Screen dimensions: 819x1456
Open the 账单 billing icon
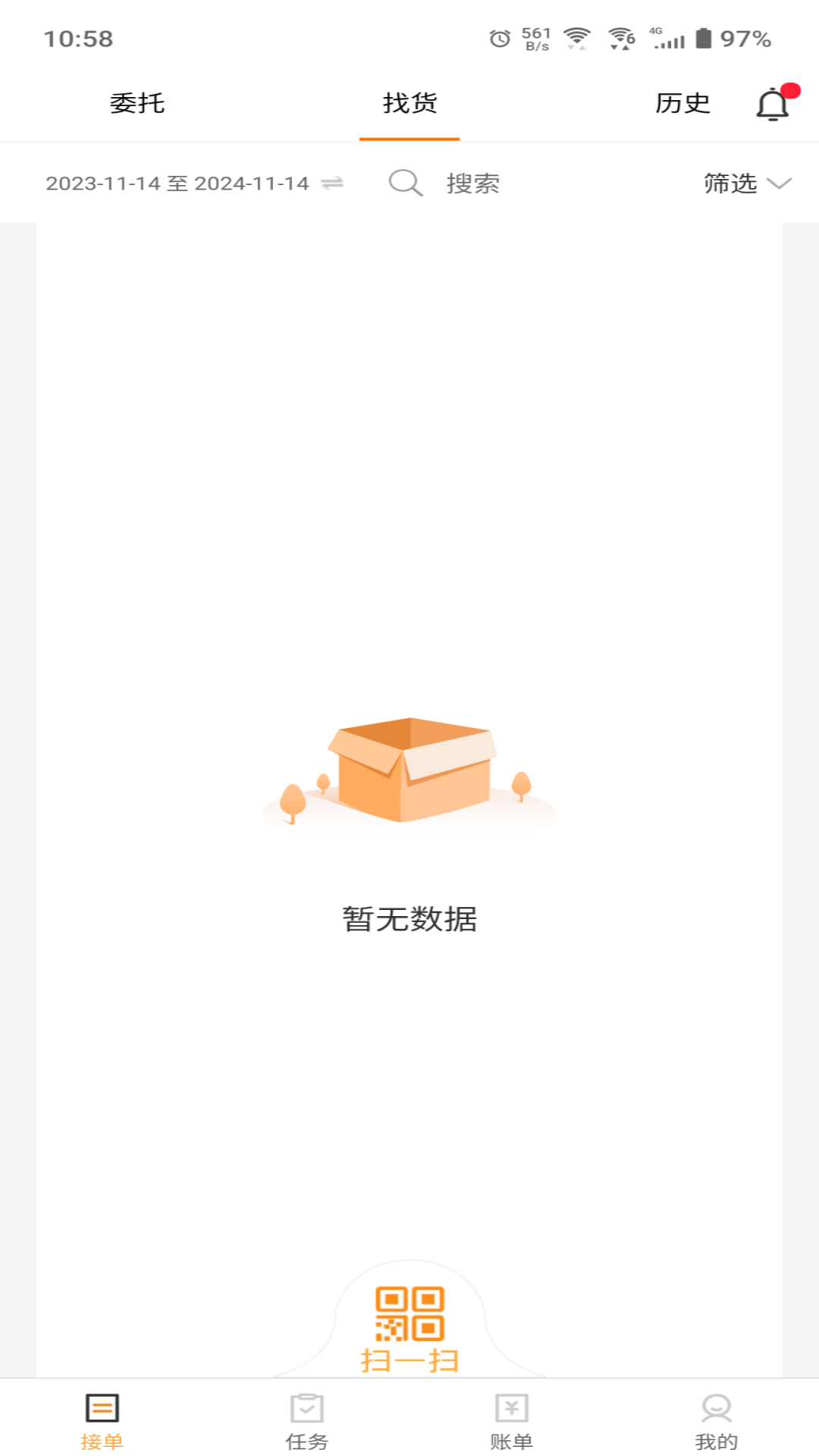(x=511, y=1409)
